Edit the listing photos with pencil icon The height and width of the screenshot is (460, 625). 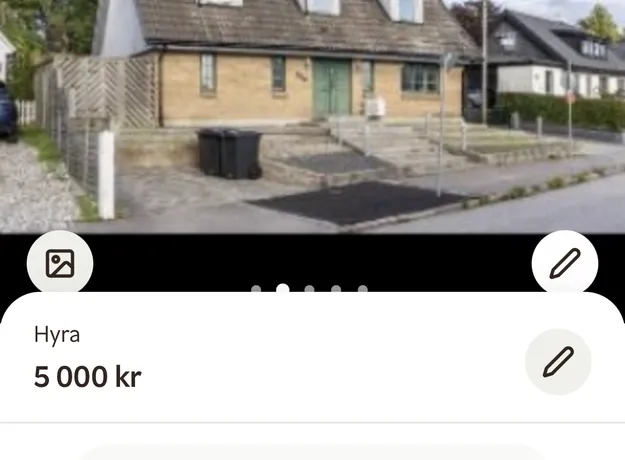pos(565,263)
